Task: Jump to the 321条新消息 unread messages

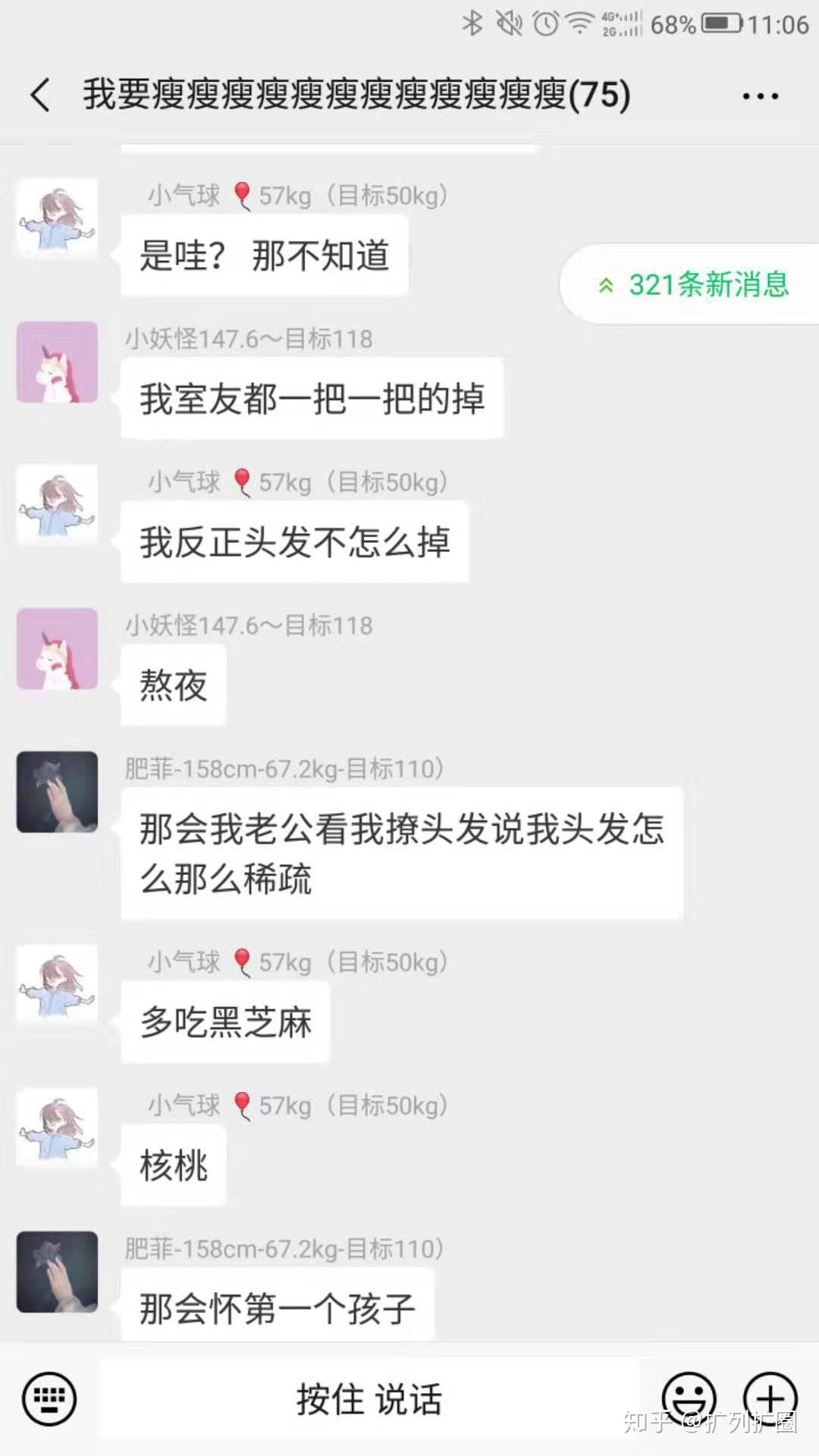Action: (x=692, y=285)
